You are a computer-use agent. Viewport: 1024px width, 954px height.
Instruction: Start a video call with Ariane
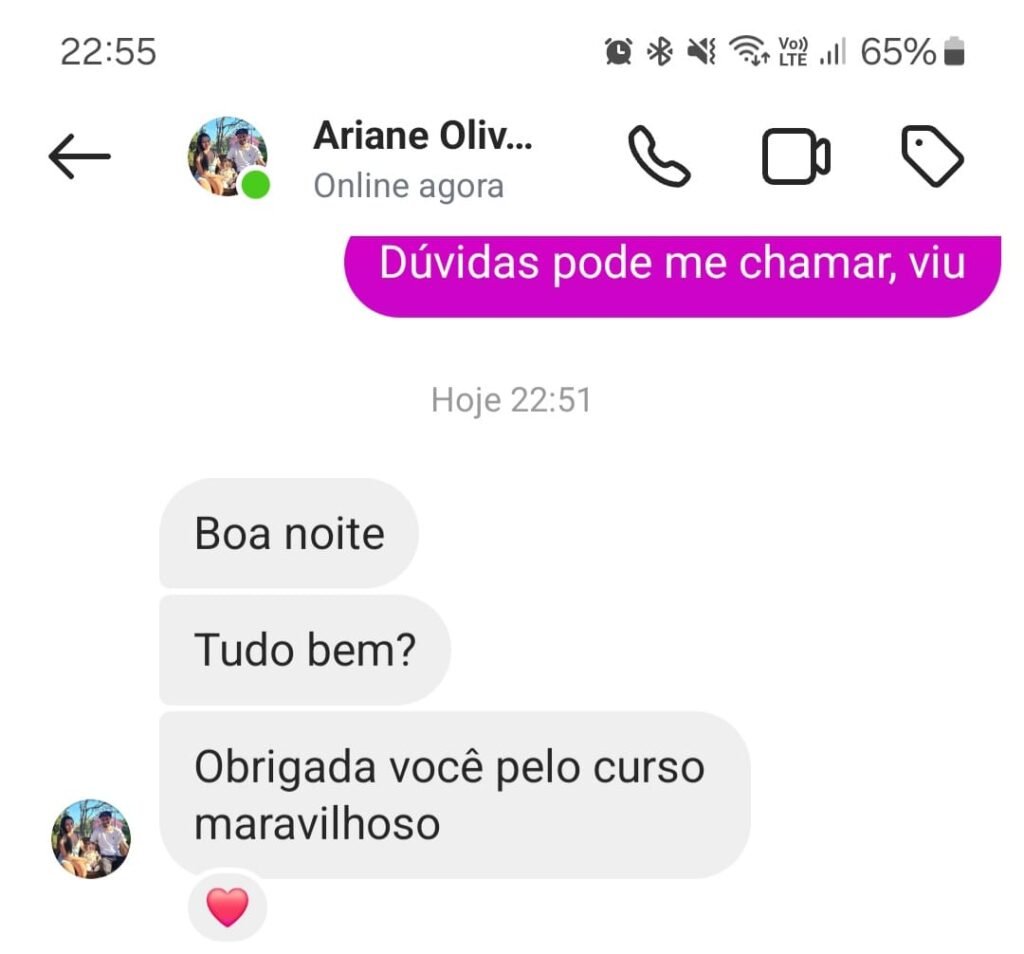pos(796,157)
